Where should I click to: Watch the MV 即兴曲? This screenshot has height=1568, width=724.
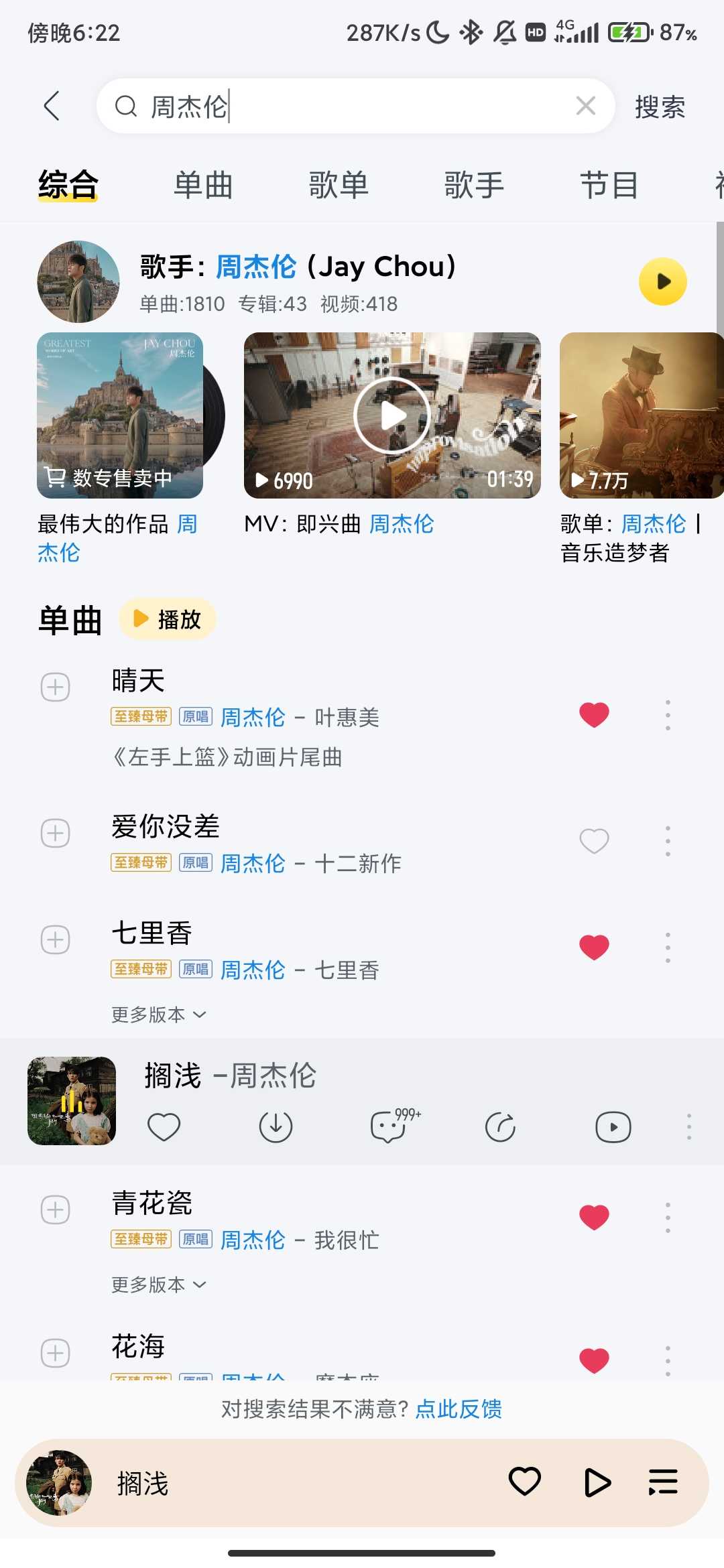tap(392, 415)
